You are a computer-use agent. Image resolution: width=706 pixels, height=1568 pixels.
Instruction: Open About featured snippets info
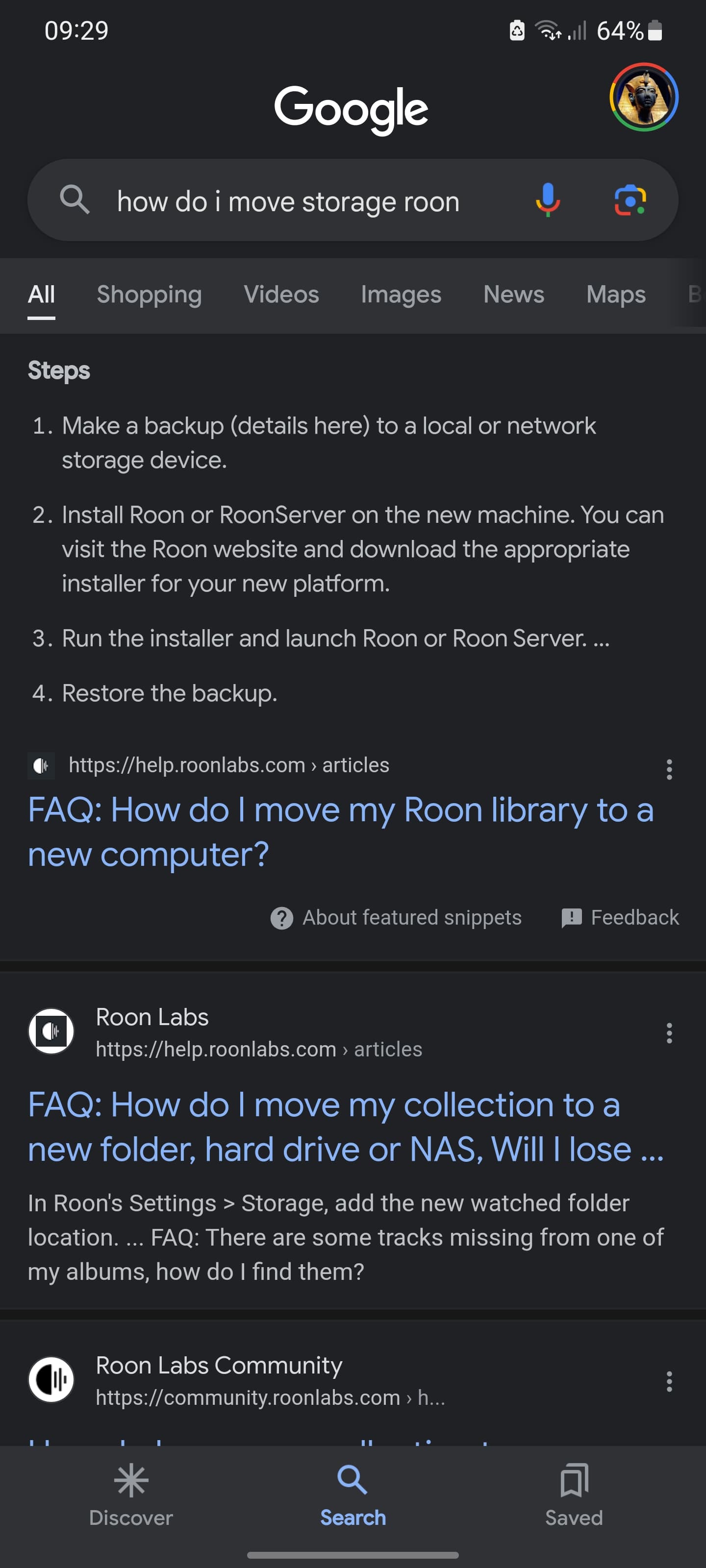click(396, 917)
